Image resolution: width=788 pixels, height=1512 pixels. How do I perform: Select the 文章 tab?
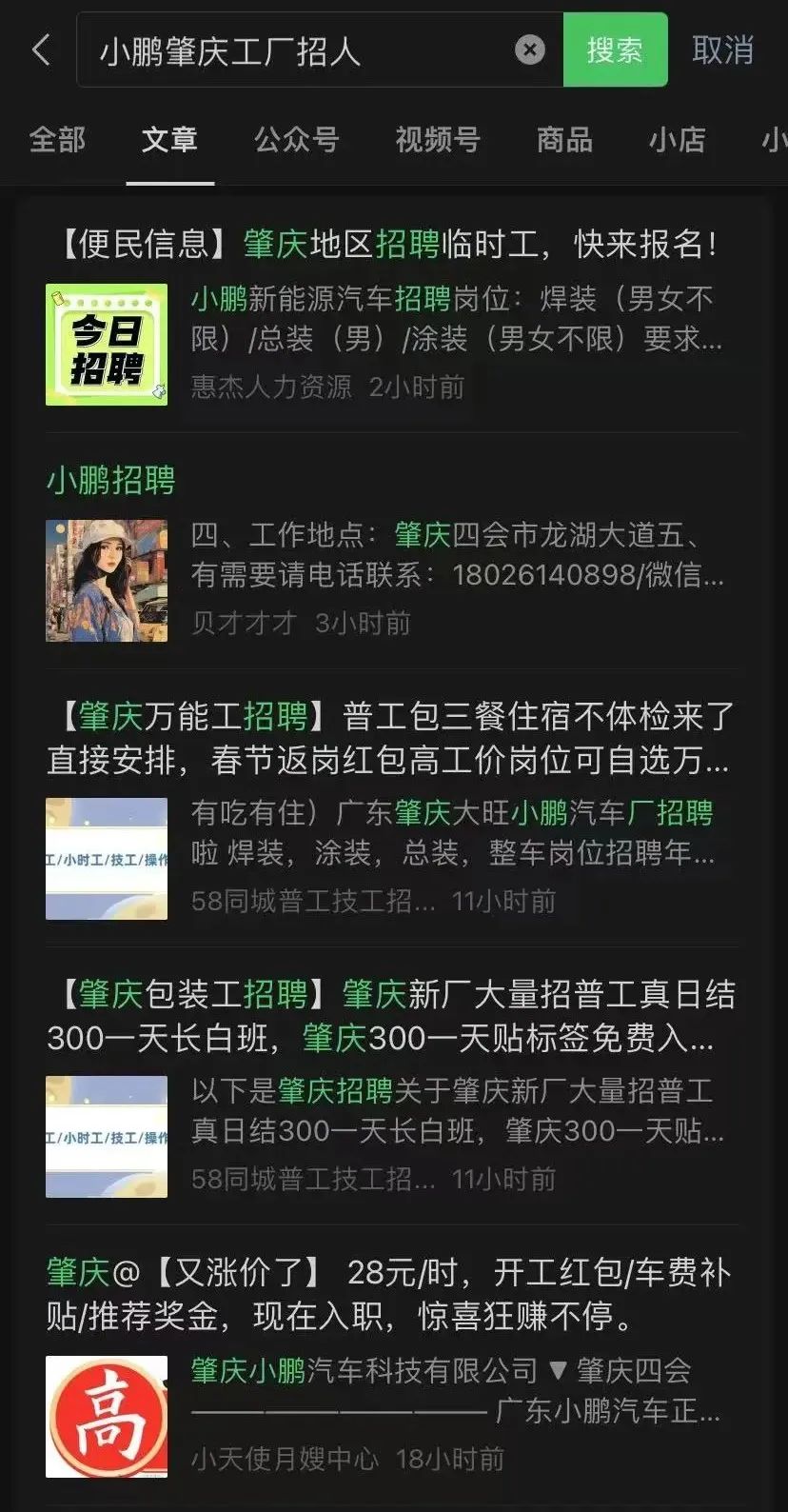(x=169, y=140)
